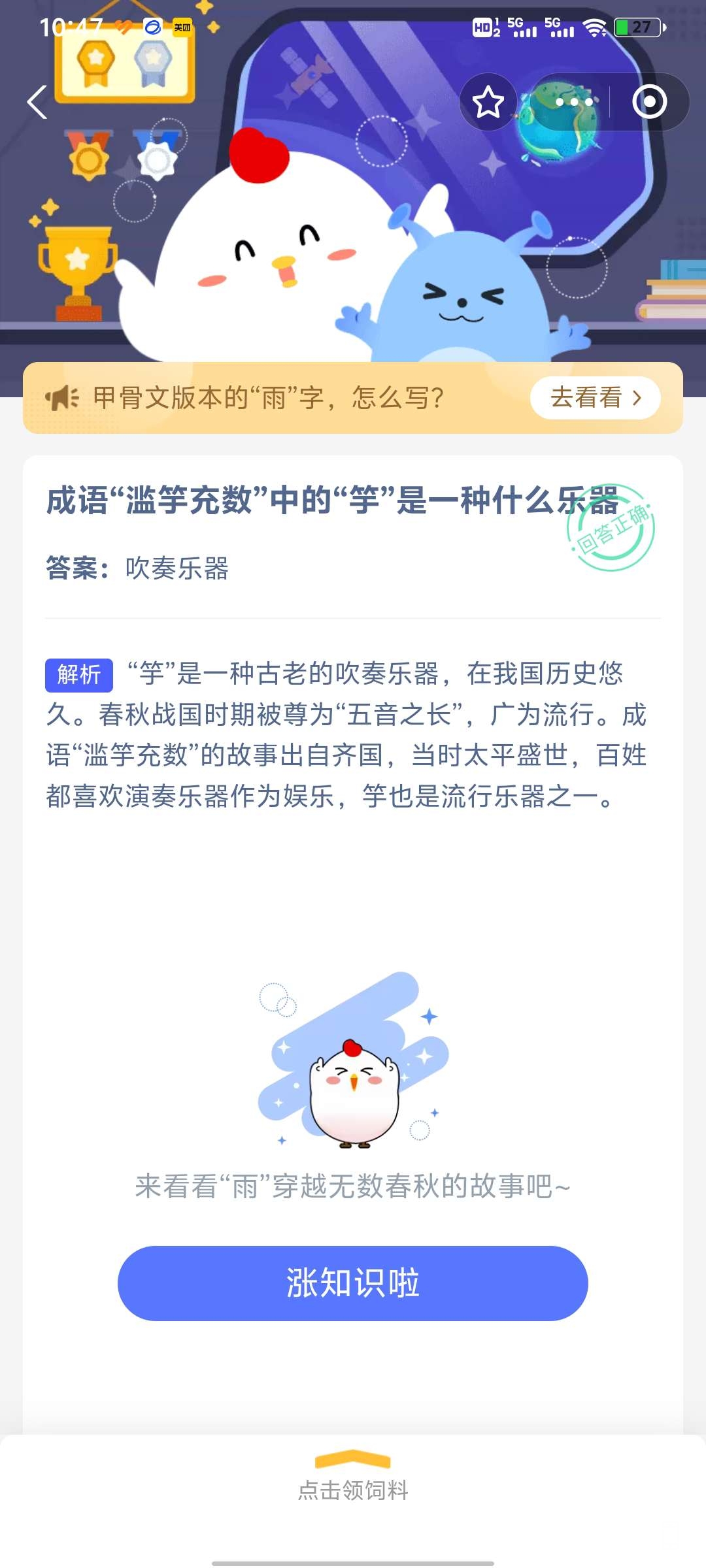The width and height of the screenshot is (706, 1568).
Task: Open the three-dot more menu
Action: (573, 103)
